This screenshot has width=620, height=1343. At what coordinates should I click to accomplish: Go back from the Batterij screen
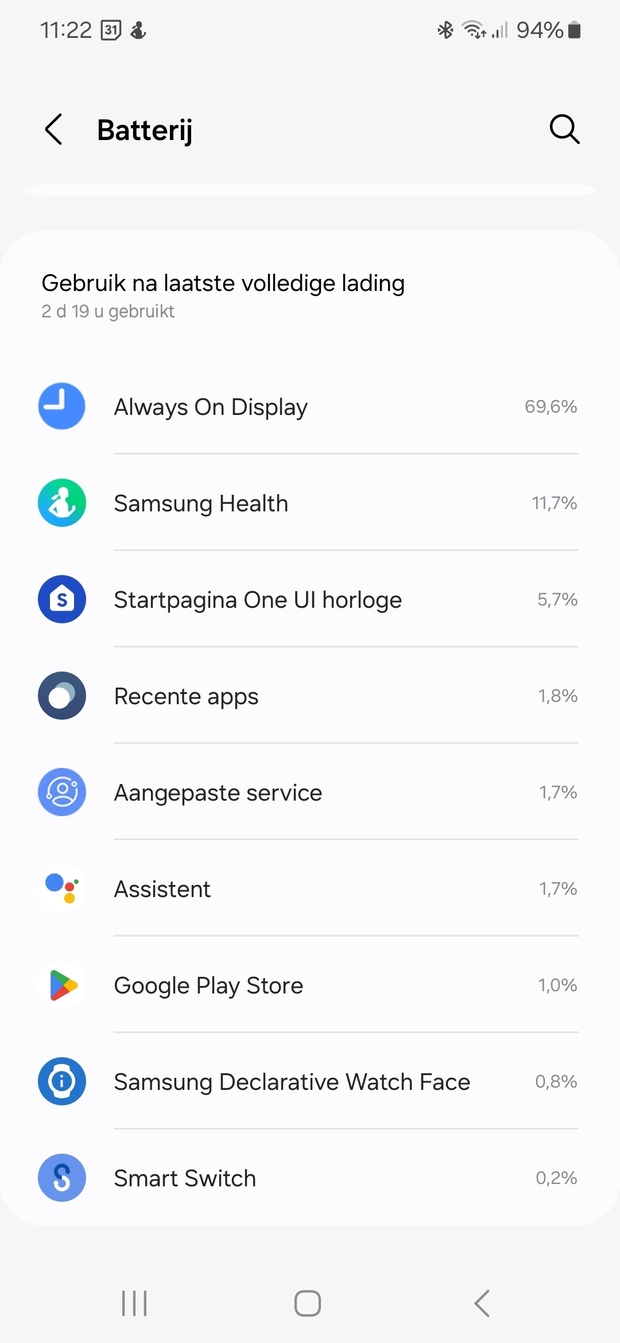(54, 130)
